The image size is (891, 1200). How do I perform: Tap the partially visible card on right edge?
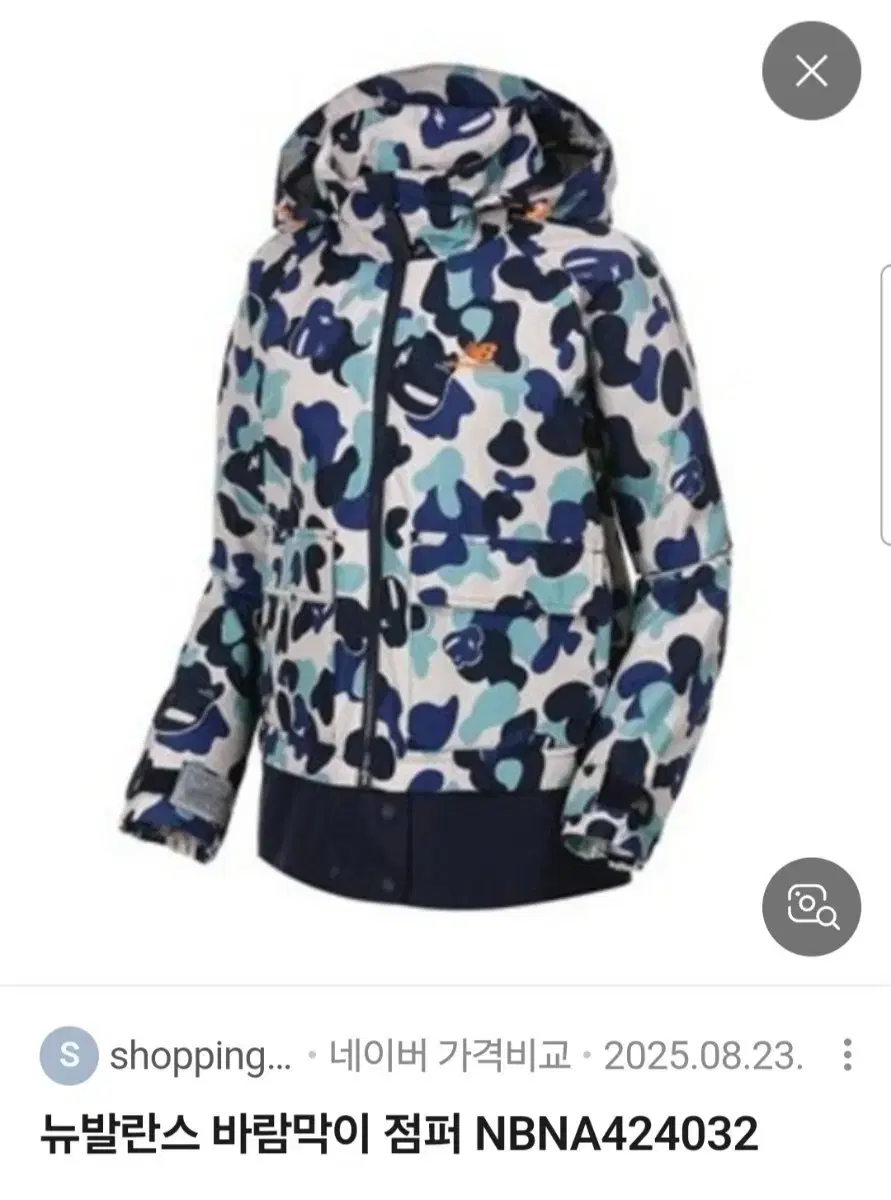click(x=884, y=400)
